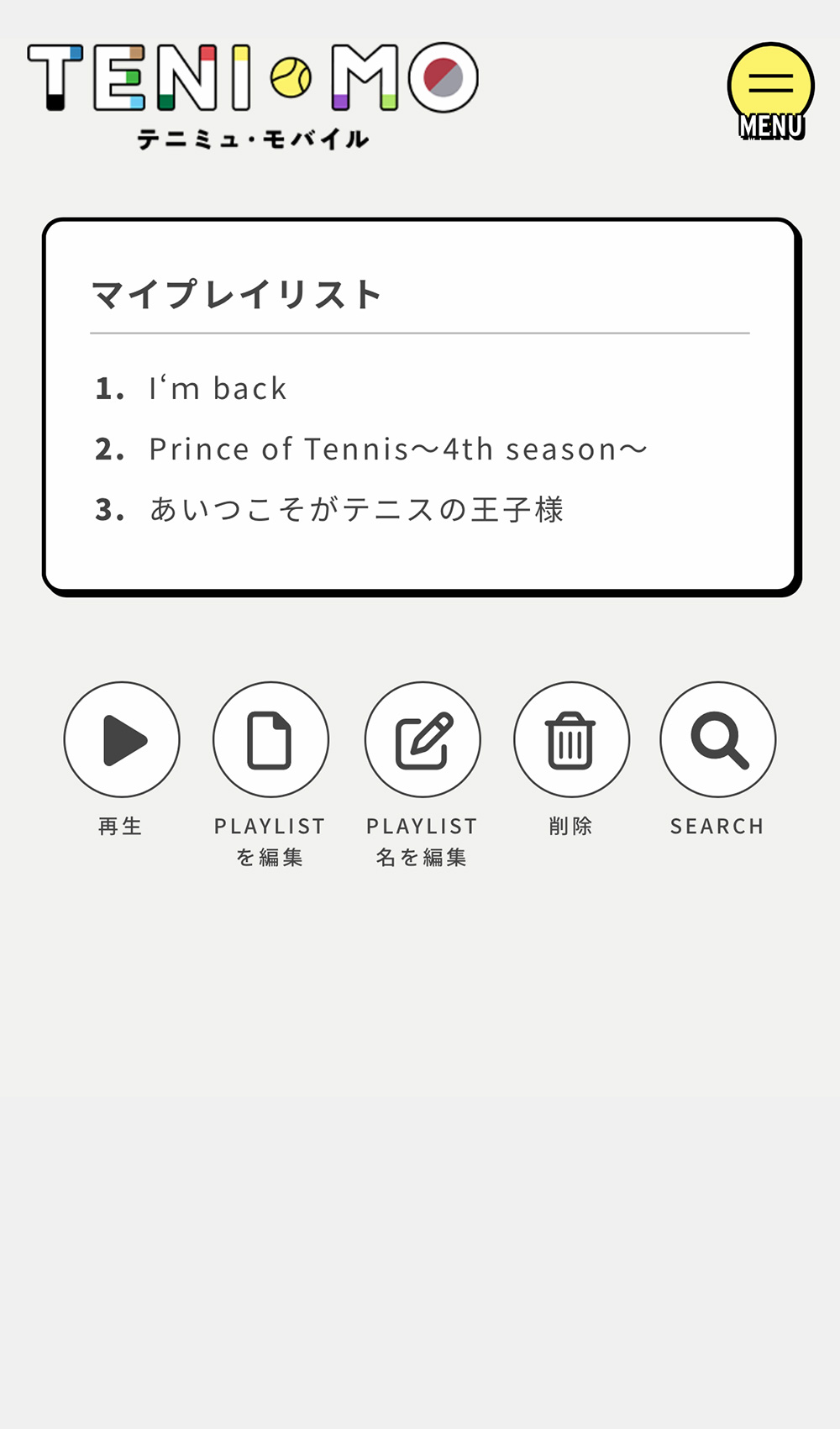Edit the playlist contents
Viewport: 840px width, 1429px height.
270,739
